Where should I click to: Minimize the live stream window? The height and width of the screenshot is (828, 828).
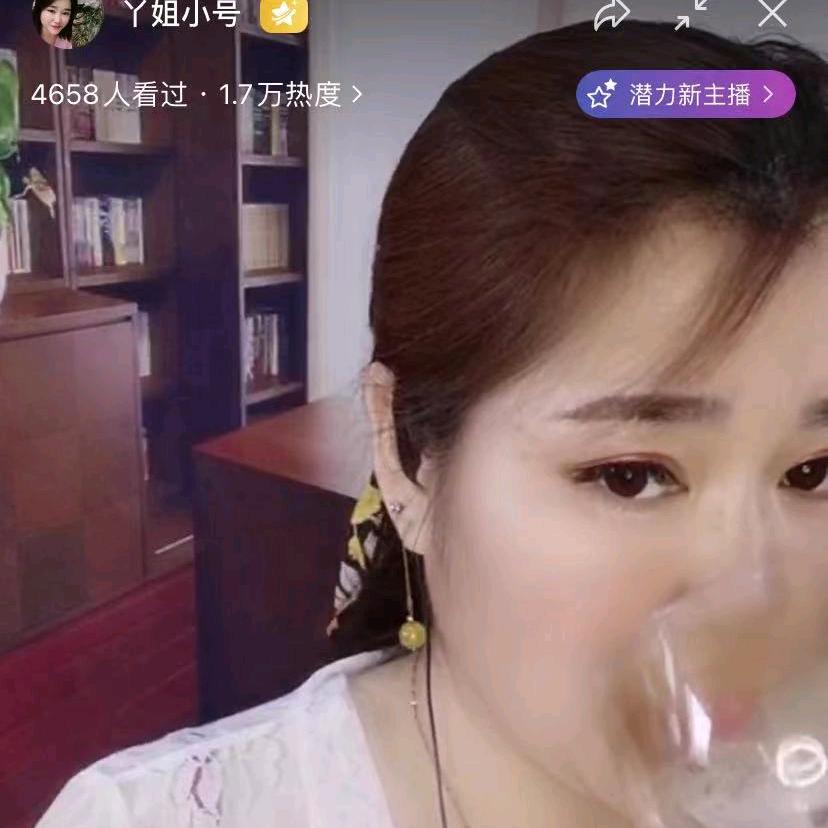tap(690, 12)
